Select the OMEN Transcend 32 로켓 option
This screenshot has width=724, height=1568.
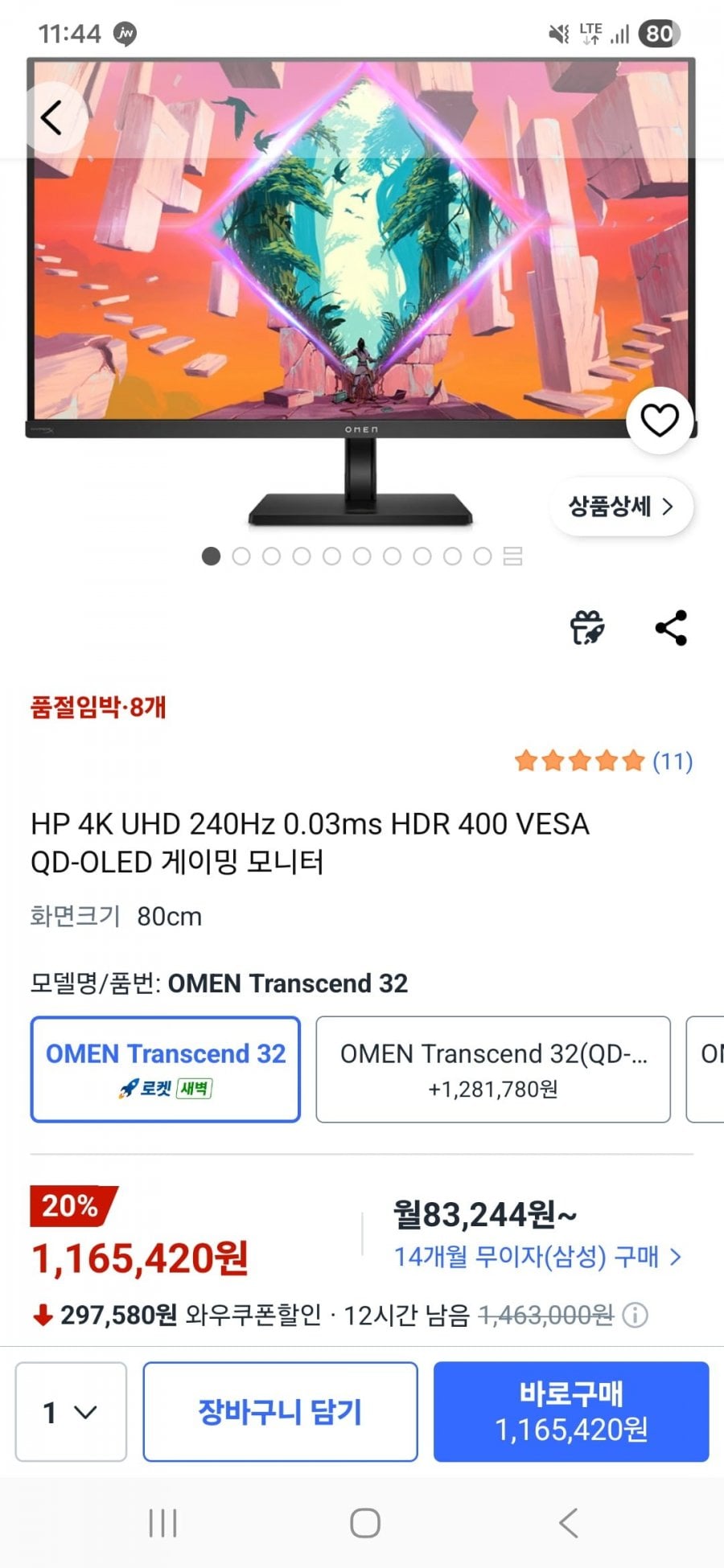(166, 1069)
